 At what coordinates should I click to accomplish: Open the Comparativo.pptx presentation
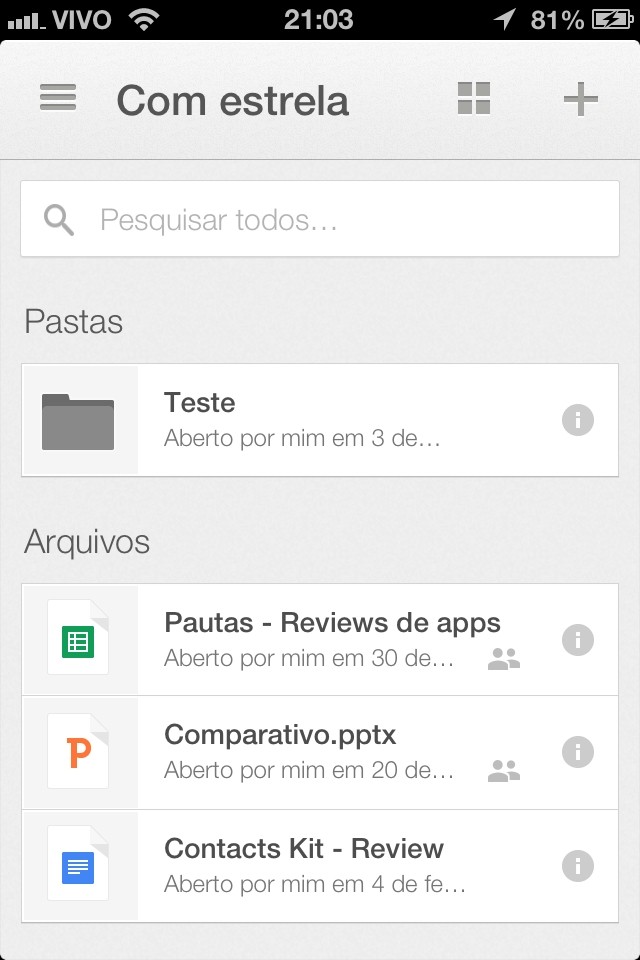tap(300, 752)
